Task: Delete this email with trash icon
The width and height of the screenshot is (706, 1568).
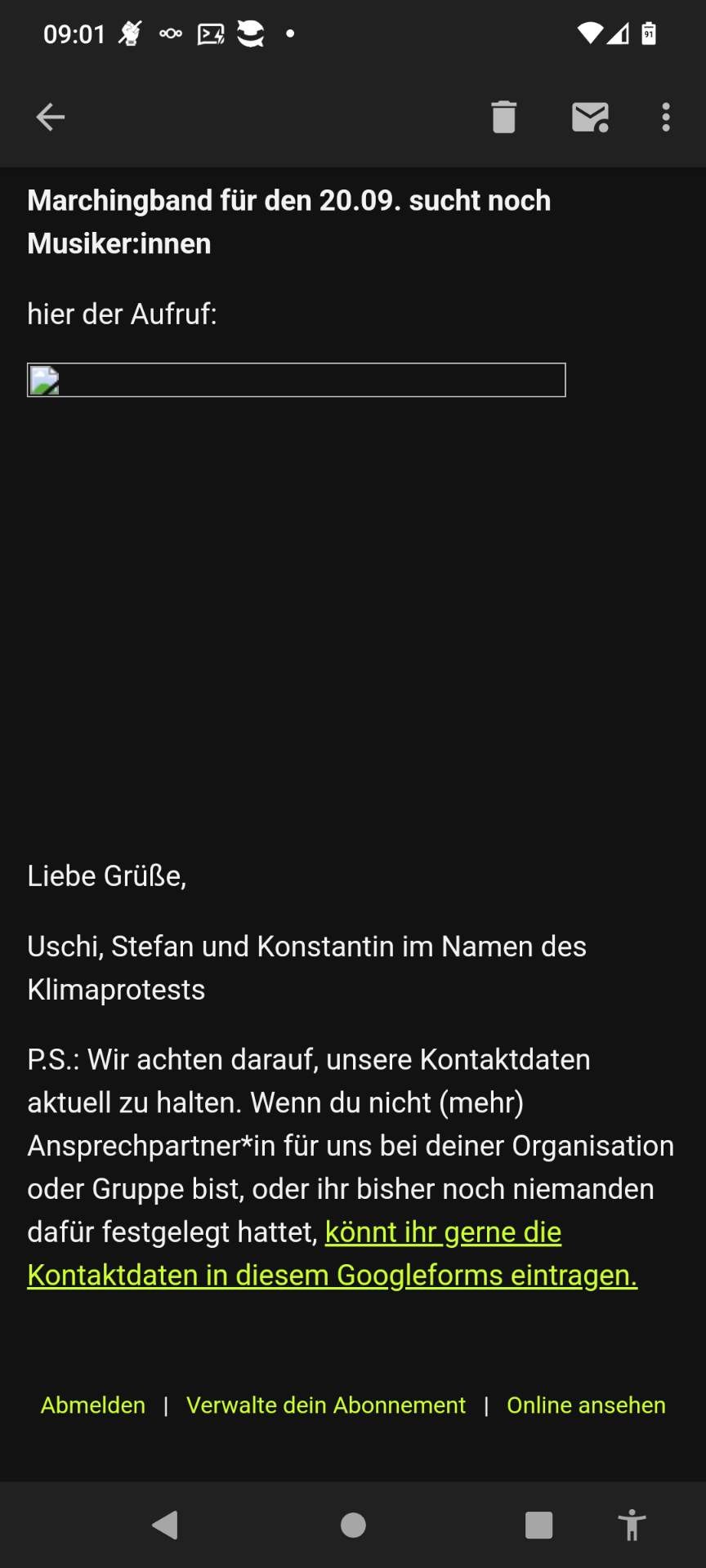Action: coord(504,117)
